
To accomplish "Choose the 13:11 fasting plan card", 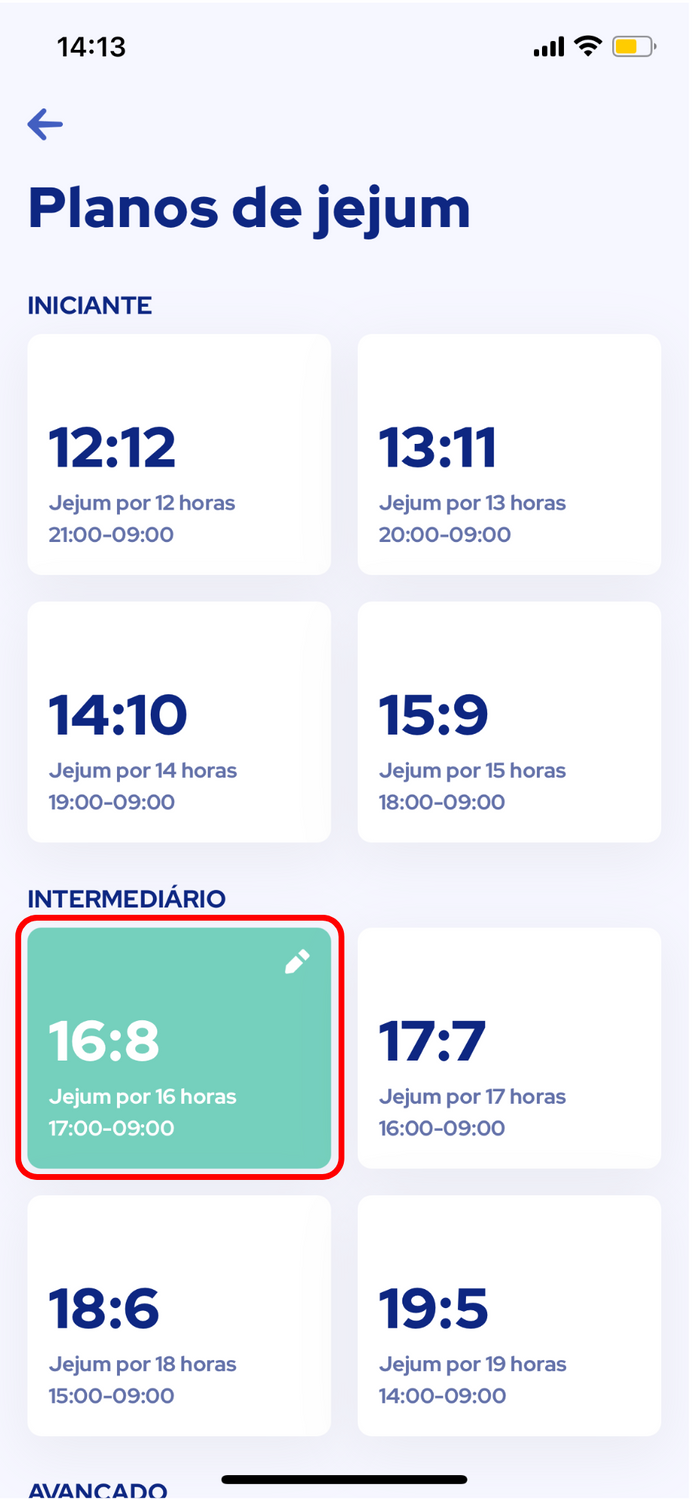I will click(509, 454).
